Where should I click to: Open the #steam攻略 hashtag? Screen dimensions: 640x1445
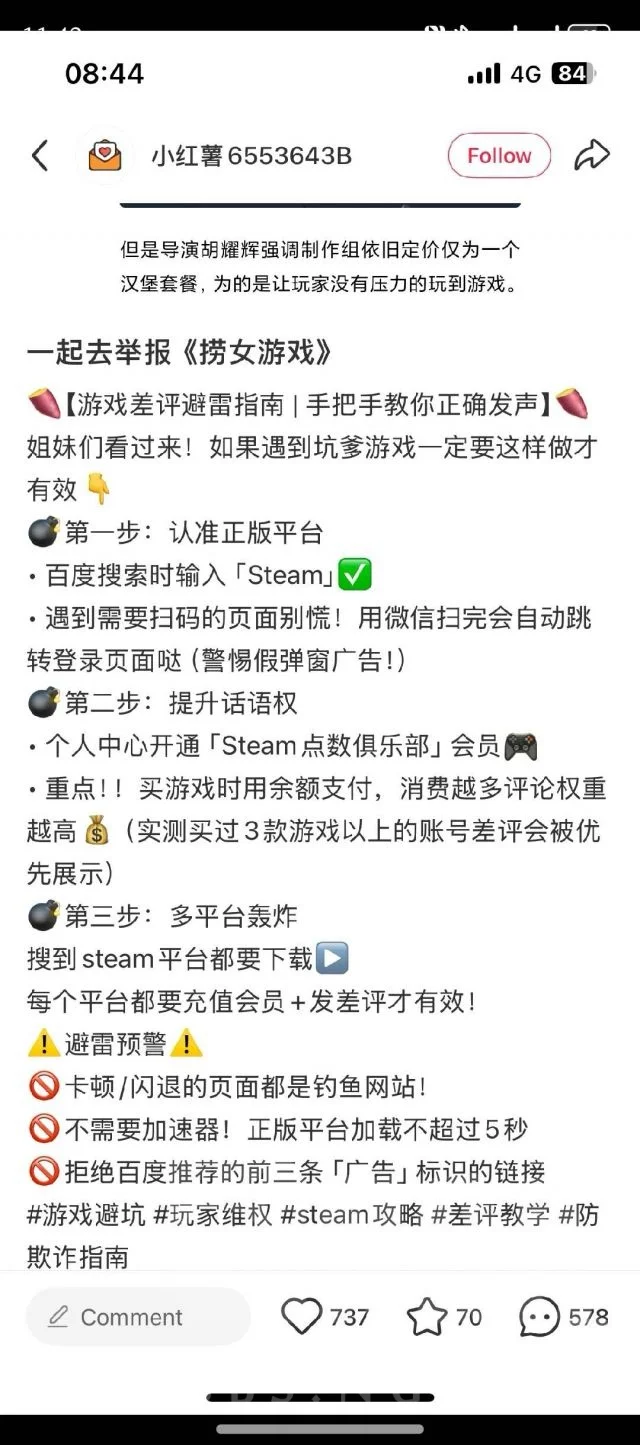(351, 1214)
